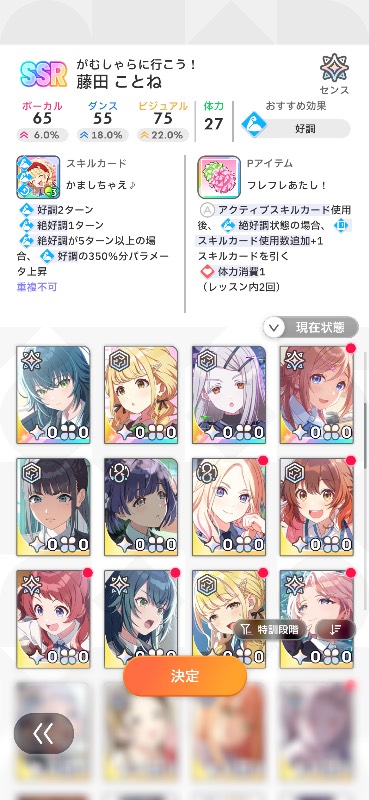Select the first-row blonde girl with braids card

click(x=141, y=394)
